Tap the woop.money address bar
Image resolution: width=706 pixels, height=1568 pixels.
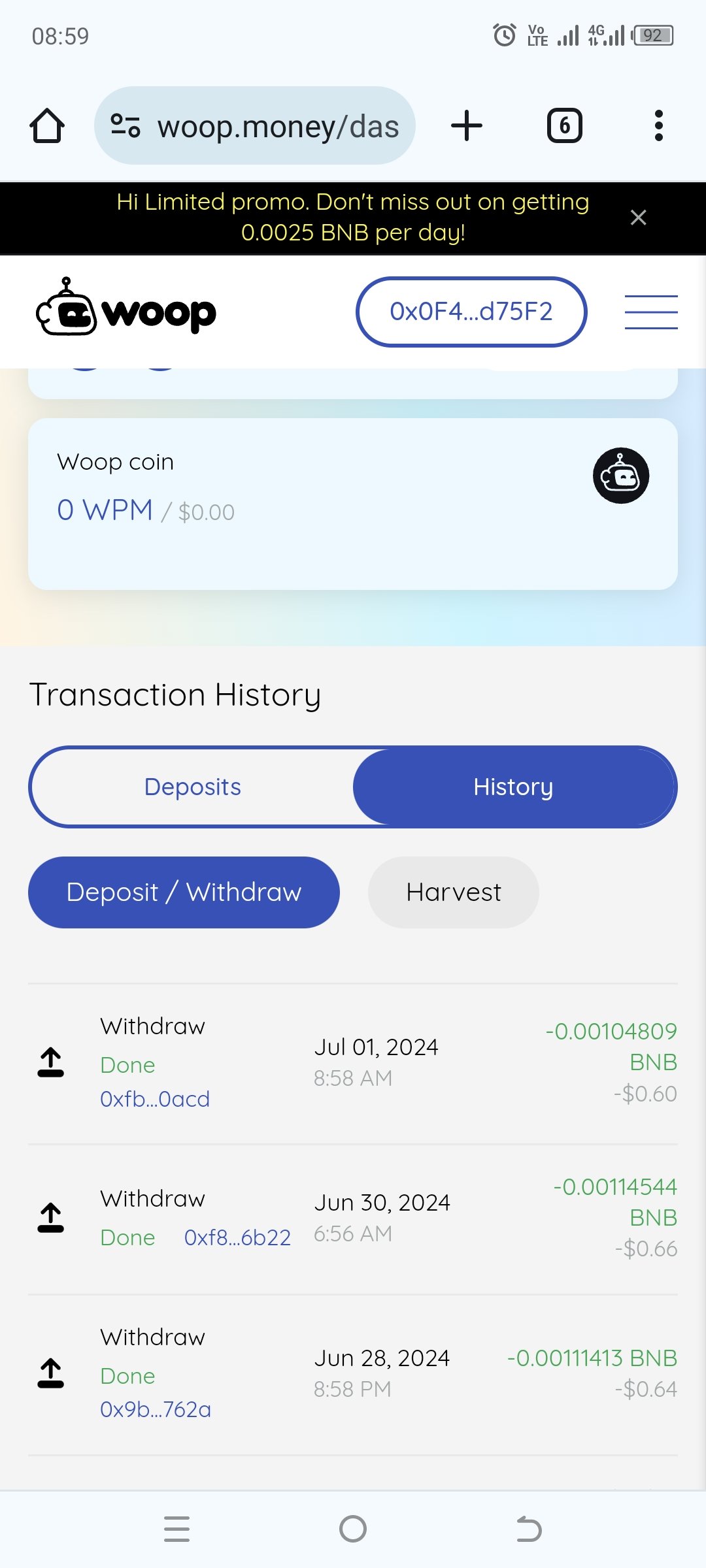pos(255,125)
